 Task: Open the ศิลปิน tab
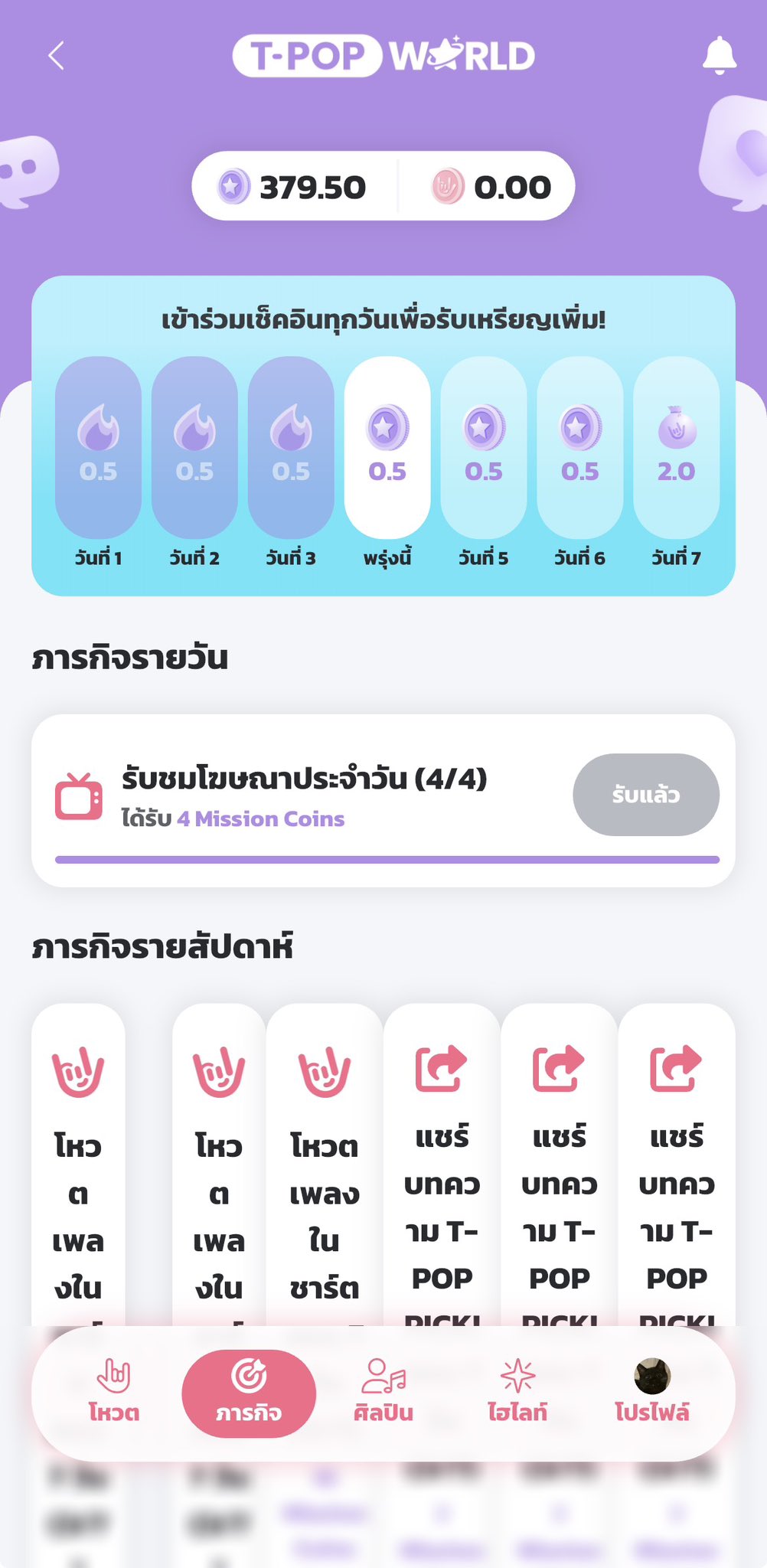pos(383,1392)
